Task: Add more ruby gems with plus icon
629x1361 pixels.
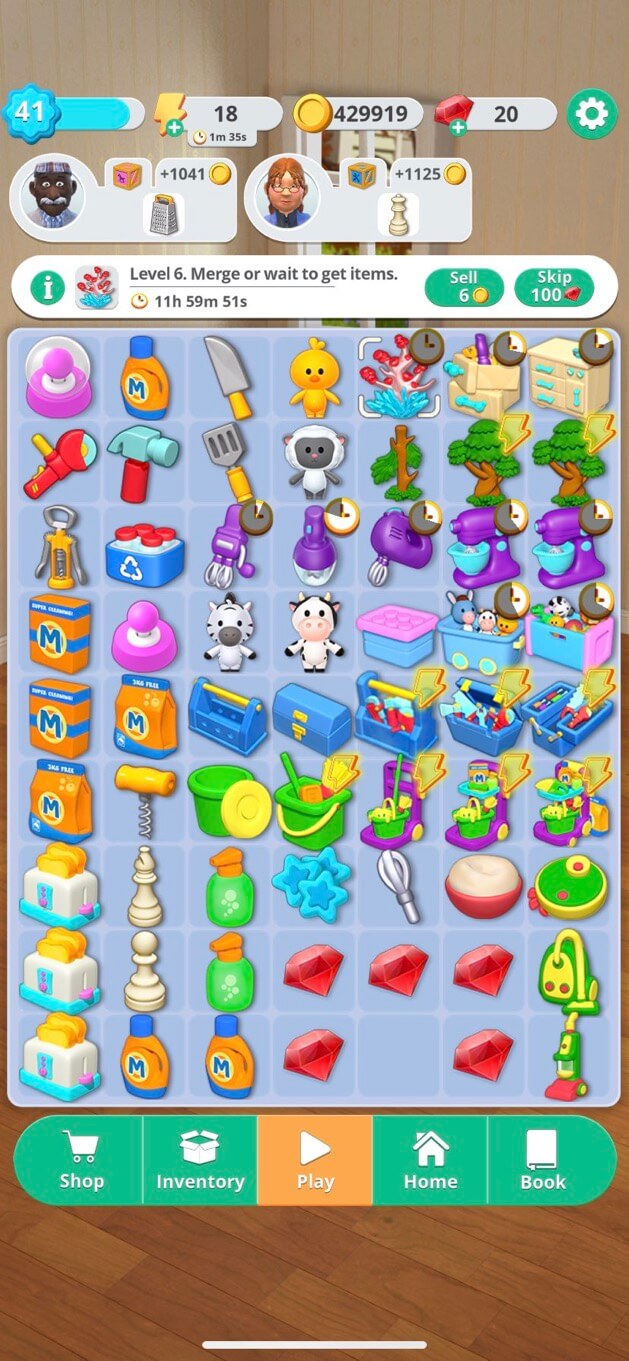Action: (458, 128)
